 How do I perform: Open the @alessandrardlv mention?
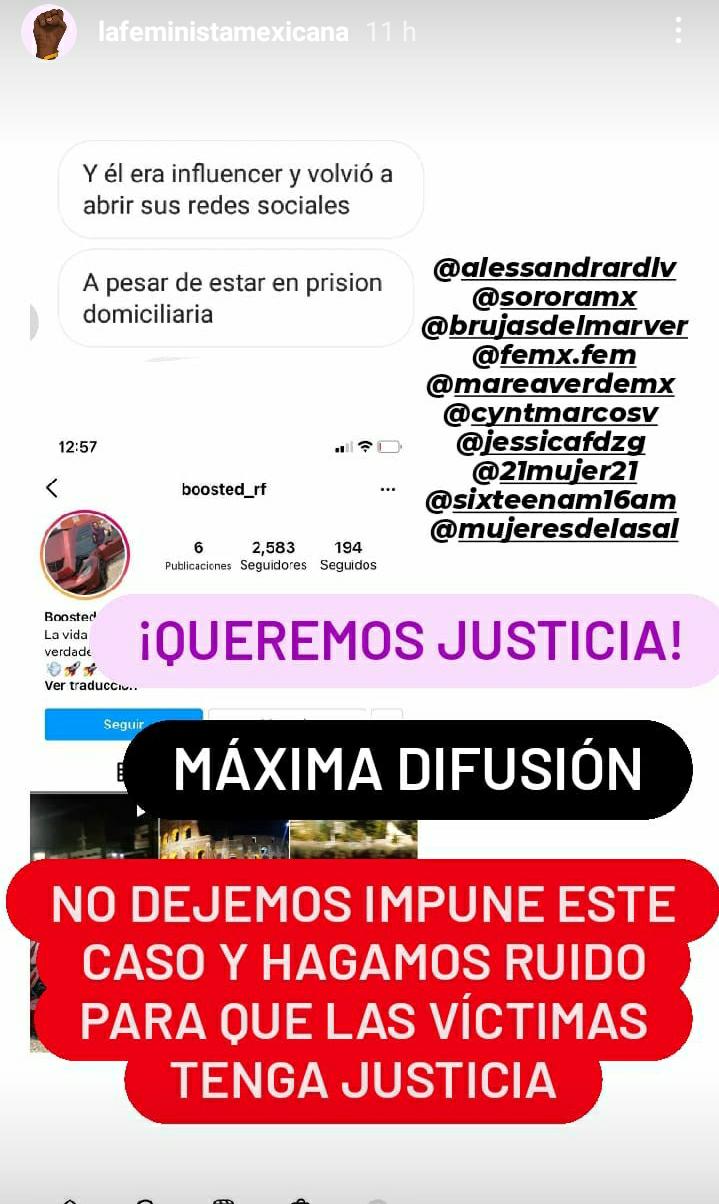tap(554, 268)
